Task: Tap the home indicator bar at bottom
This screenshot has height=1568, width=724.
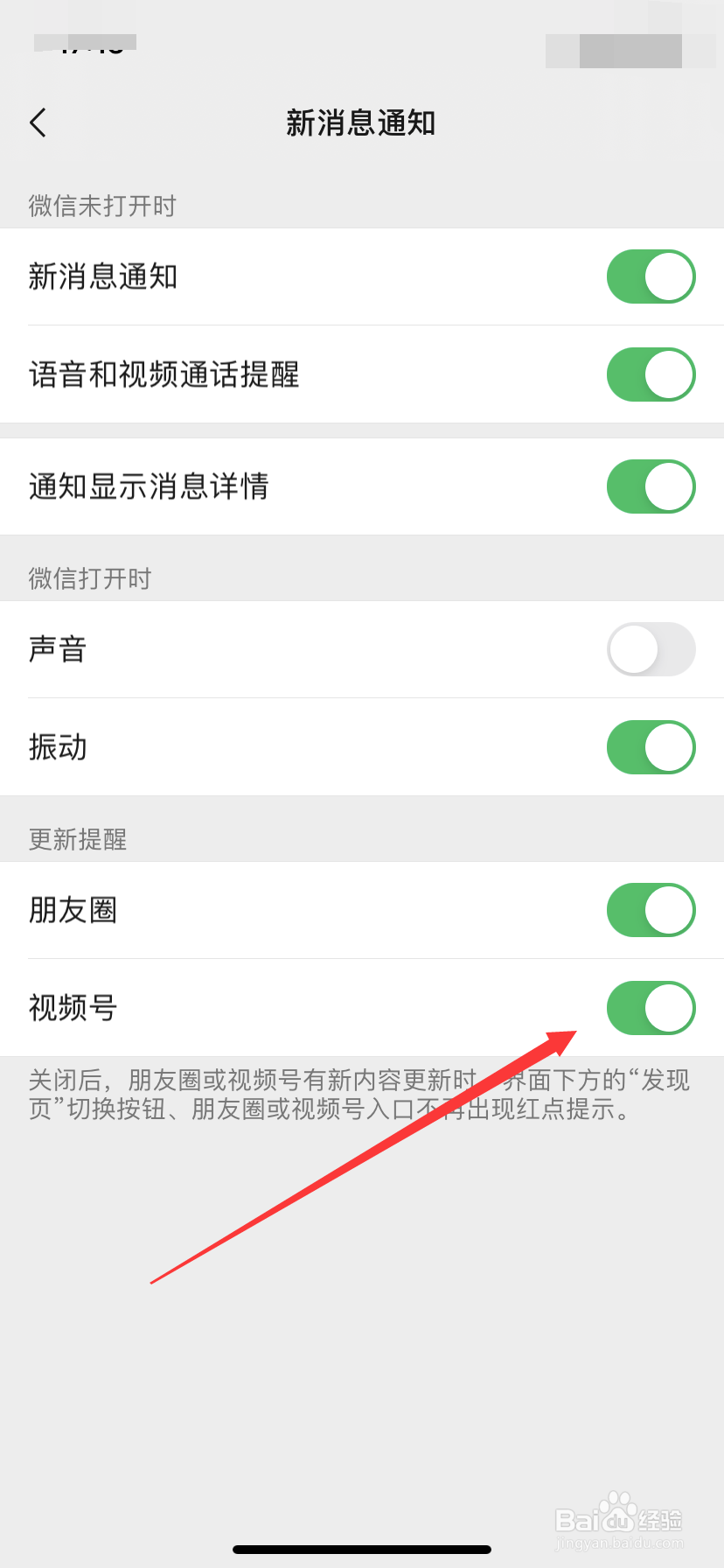Action: [x=362, y=1550]
